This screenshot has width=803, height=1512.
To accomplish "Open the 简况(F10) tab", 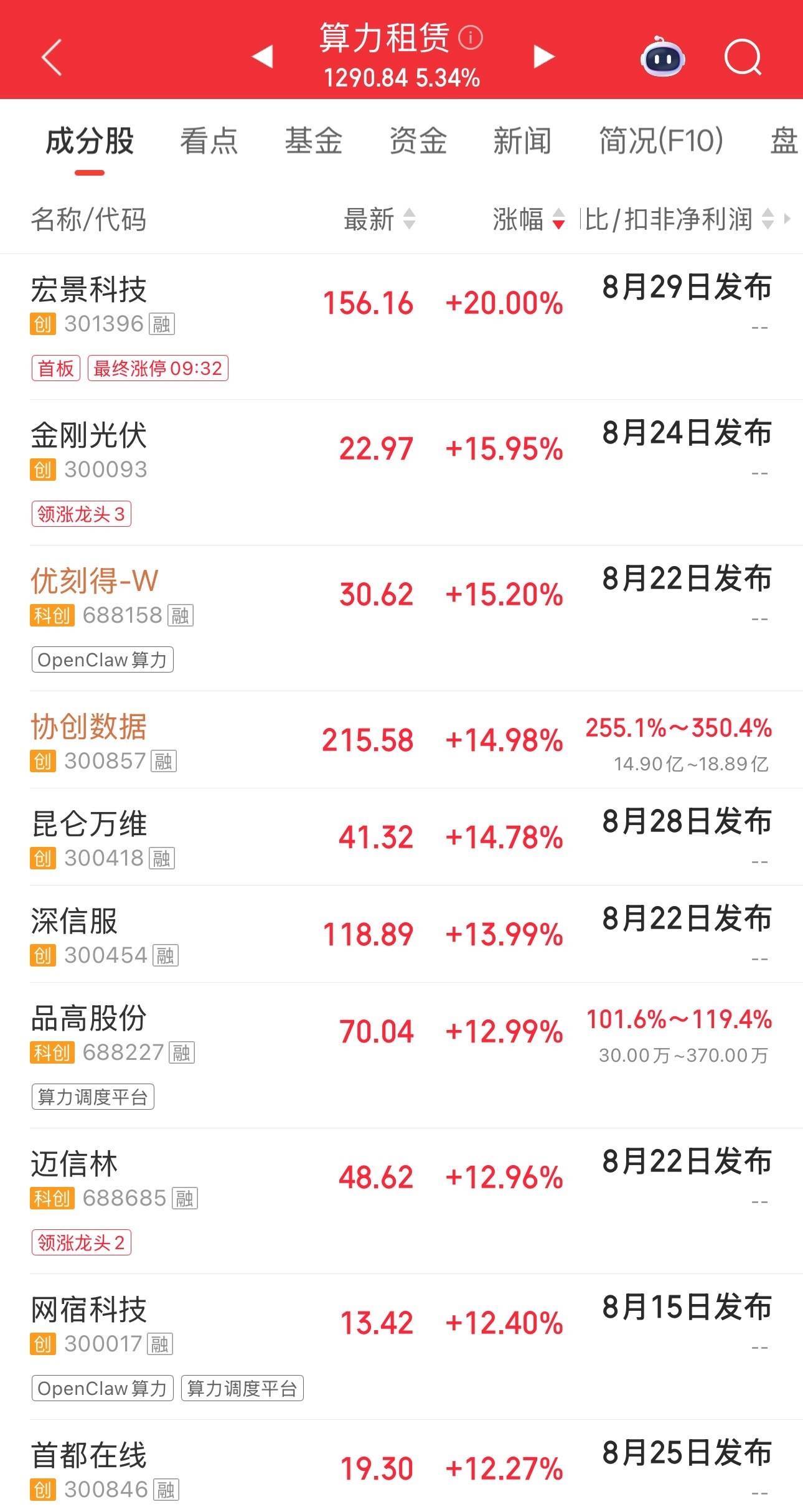I will (661, 141).
